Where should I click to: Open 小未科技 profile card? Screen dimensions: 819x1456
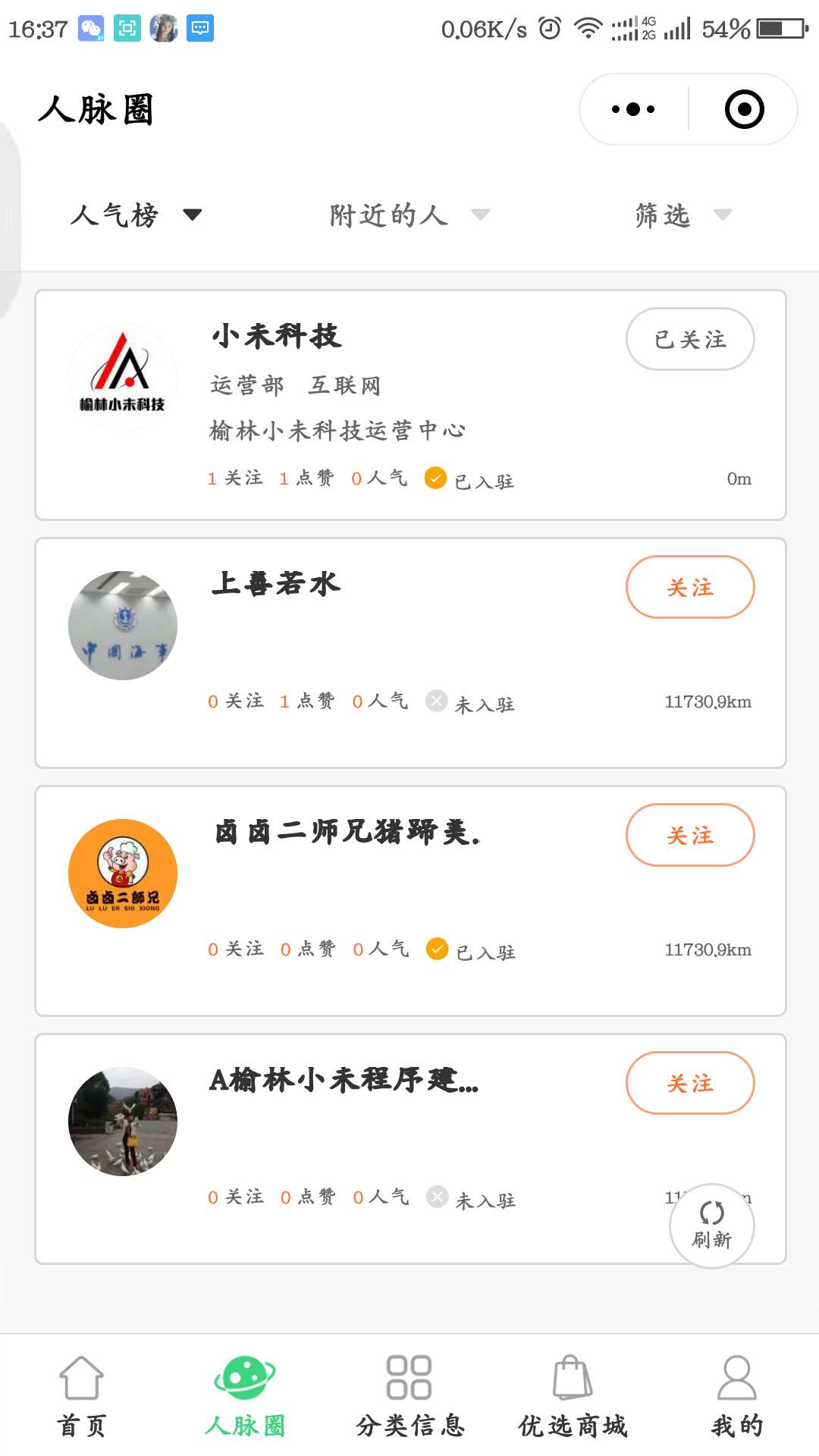point(410,405)
